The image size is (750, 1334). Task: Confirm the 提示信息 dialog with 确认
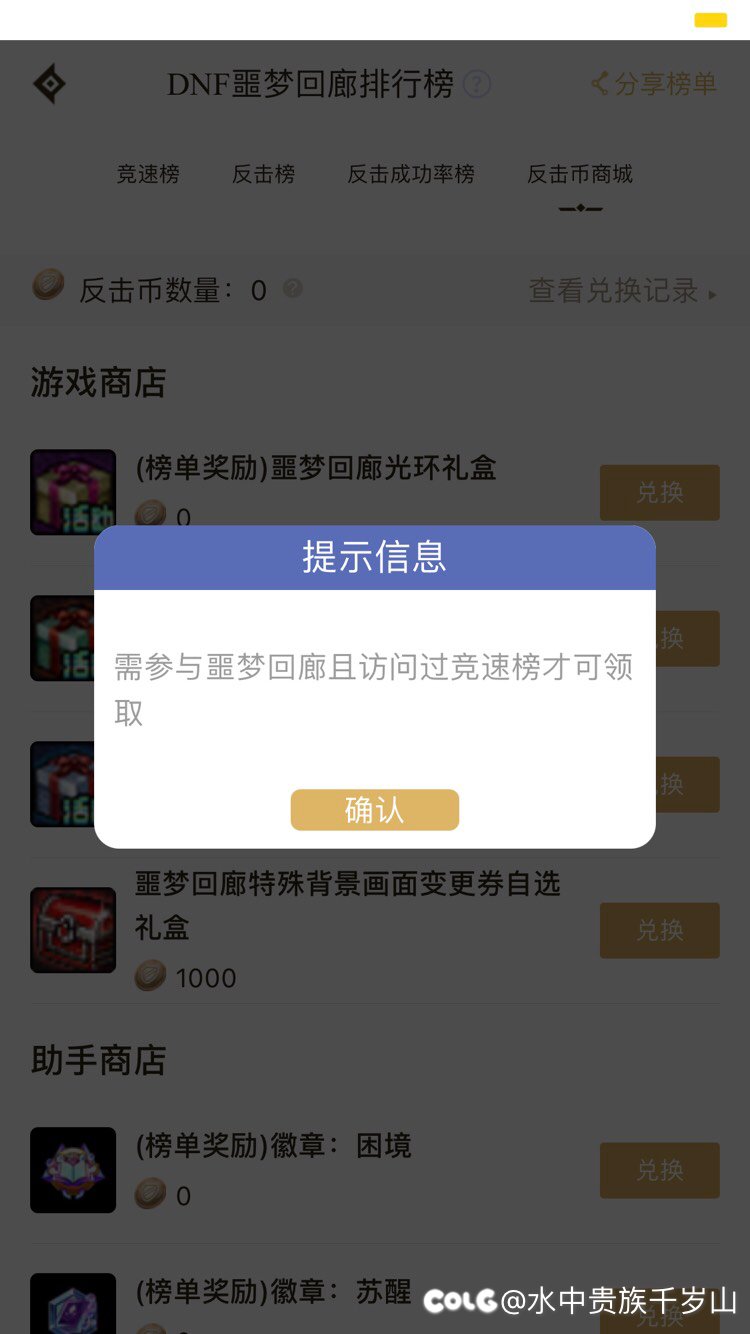(x=374, y=810)
